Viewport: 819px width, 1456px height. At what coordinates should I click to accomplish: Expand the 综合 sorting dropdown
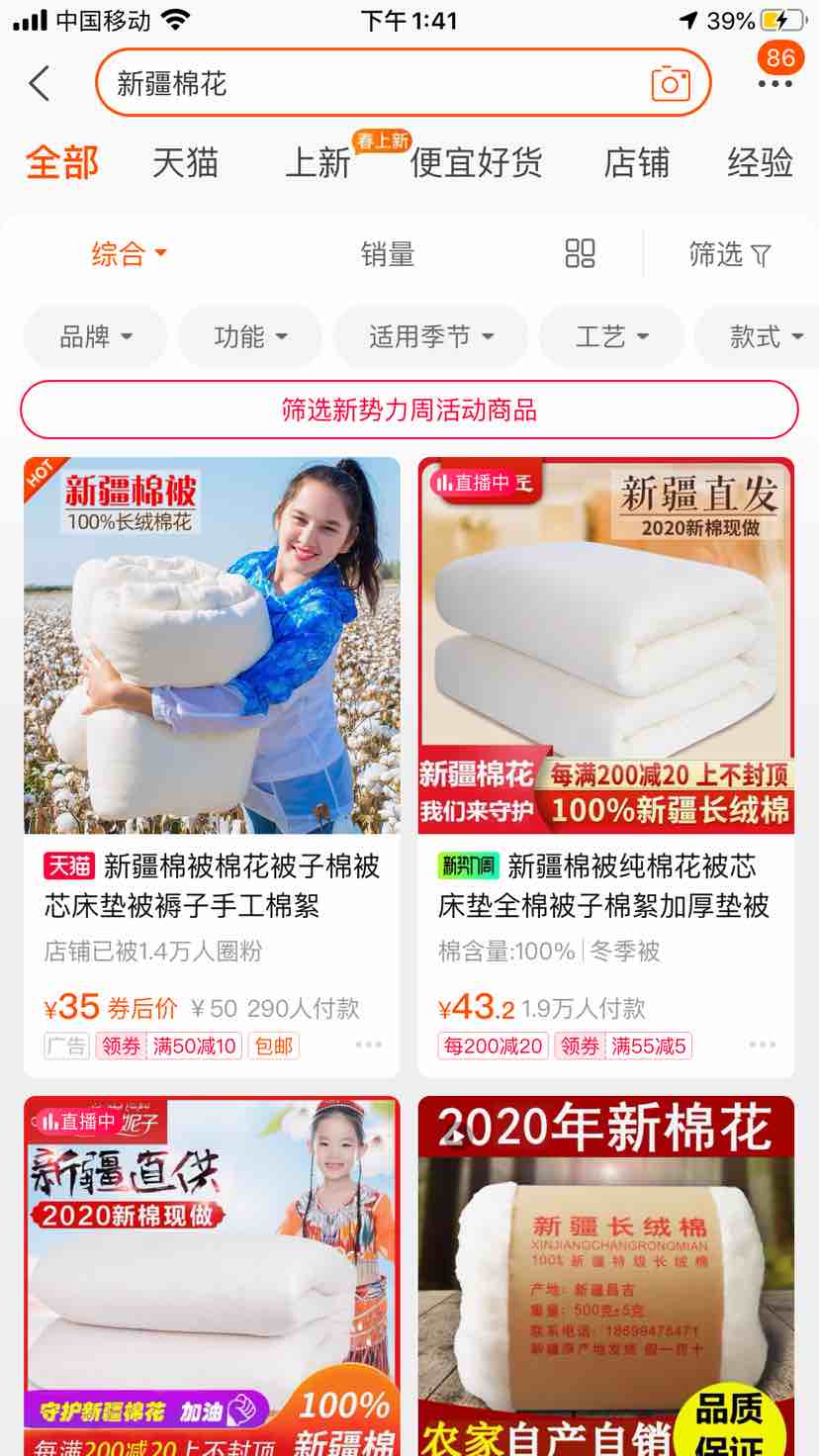(129, 254)
